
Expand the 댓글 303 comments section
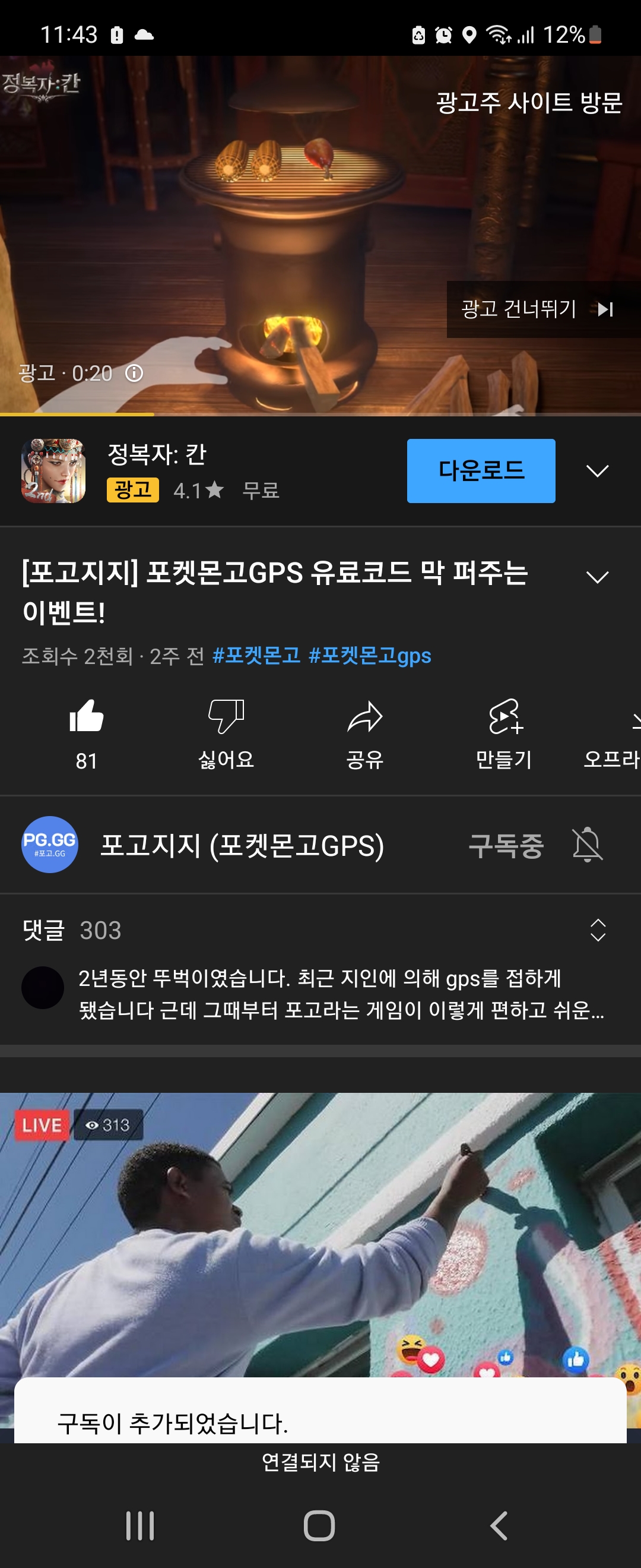pyautogui.click(x=597, y=930)
